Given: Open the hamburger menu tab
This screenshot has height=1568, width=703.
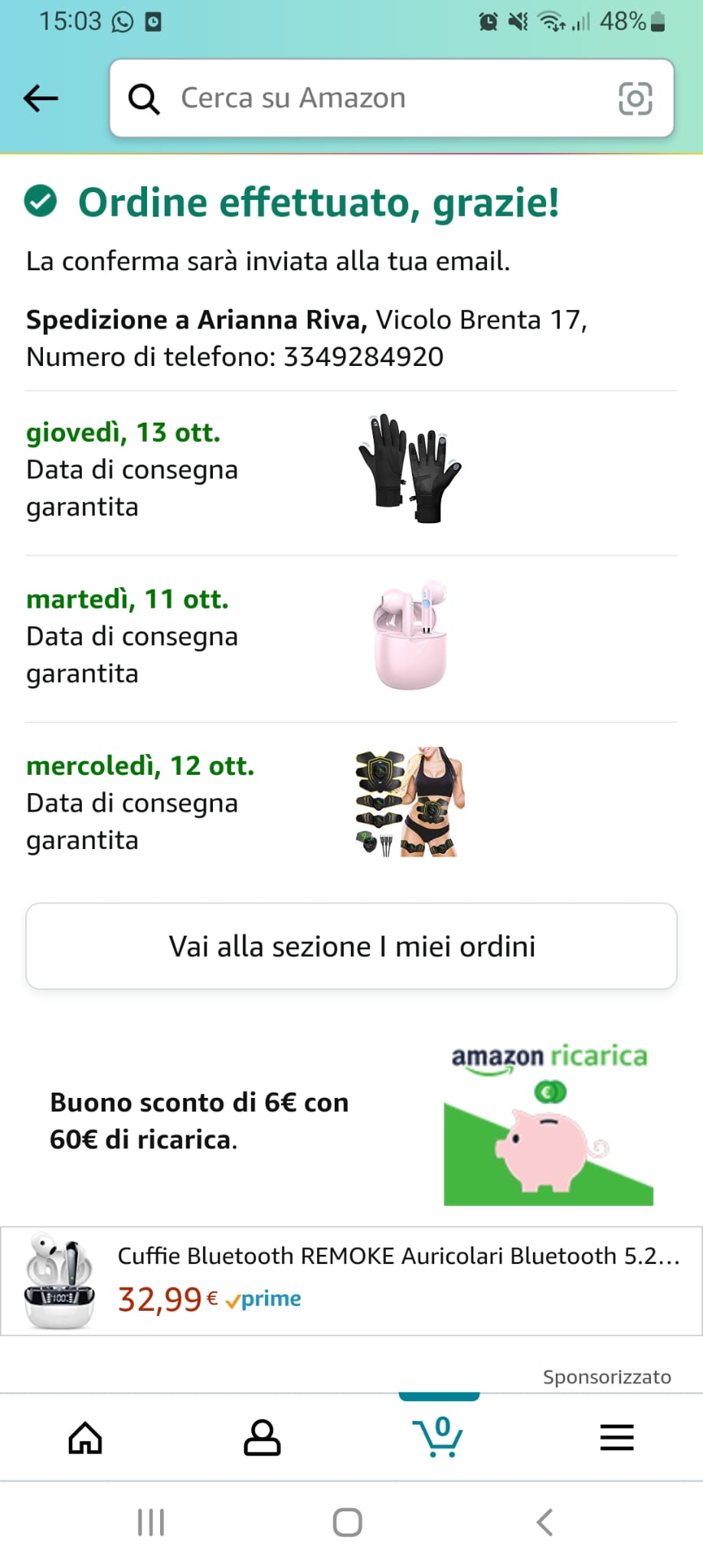Looking at the screenshot, I should [616, 1437].
